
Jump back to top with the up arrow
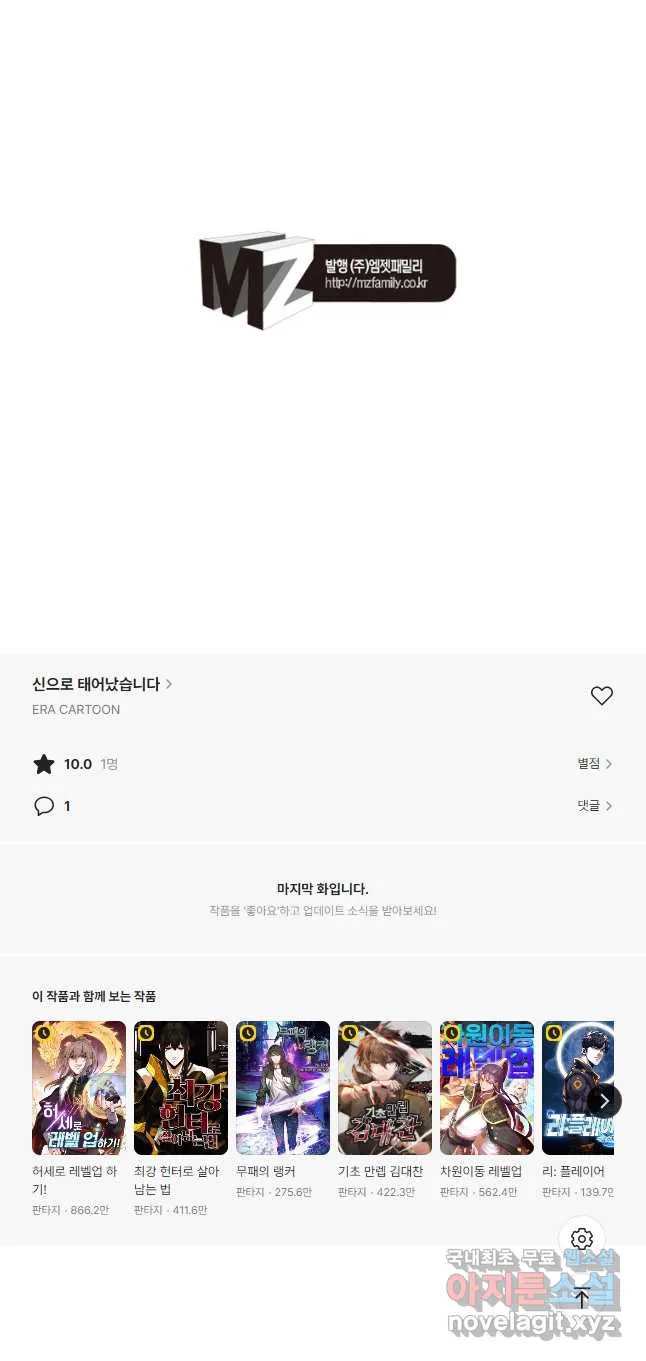pos(582,1298)
